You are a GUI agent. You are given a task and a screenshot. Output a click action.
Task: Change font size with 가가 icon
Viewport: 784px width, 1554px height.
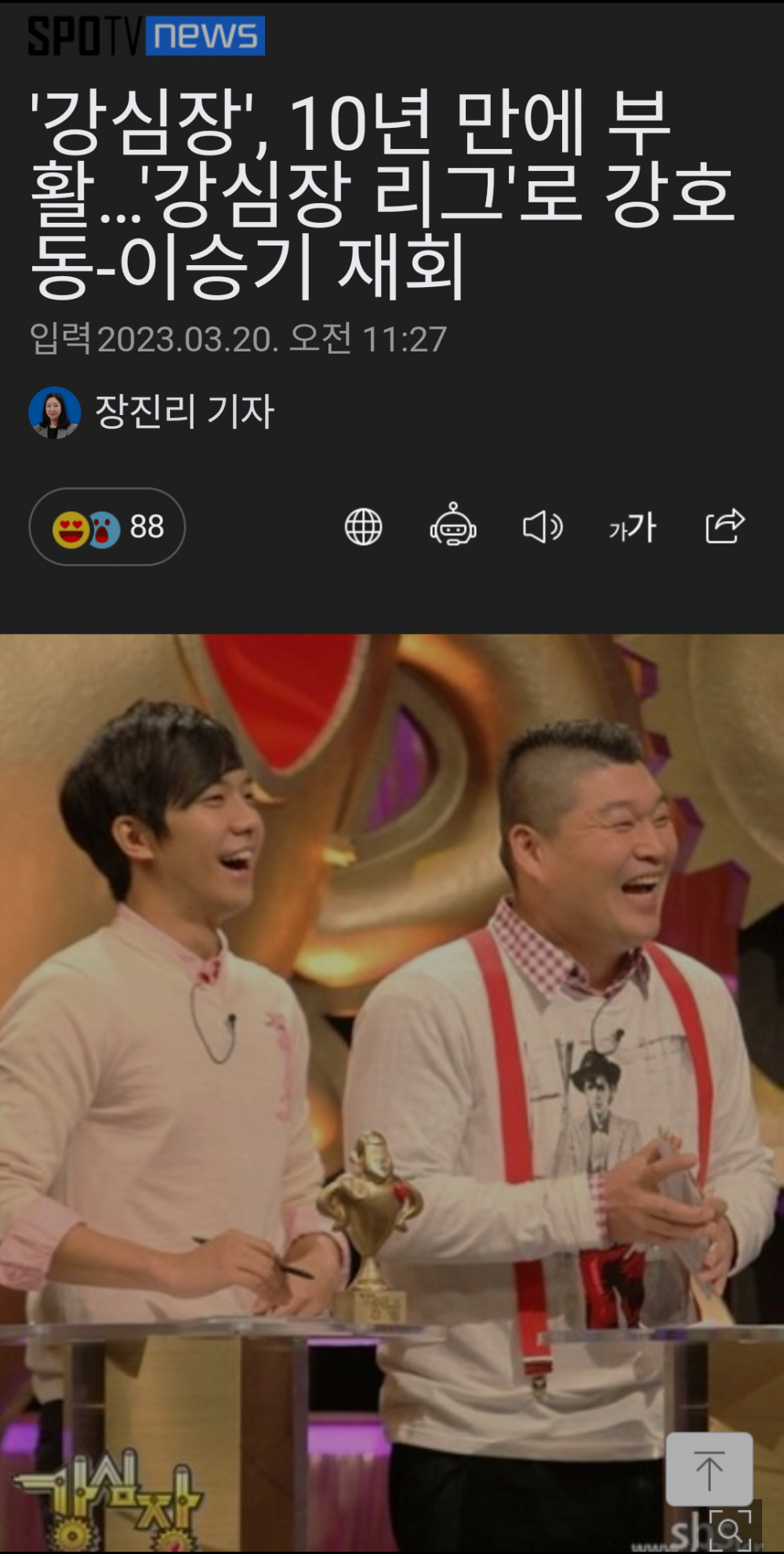pyautogui.click(x=632, y=527)
